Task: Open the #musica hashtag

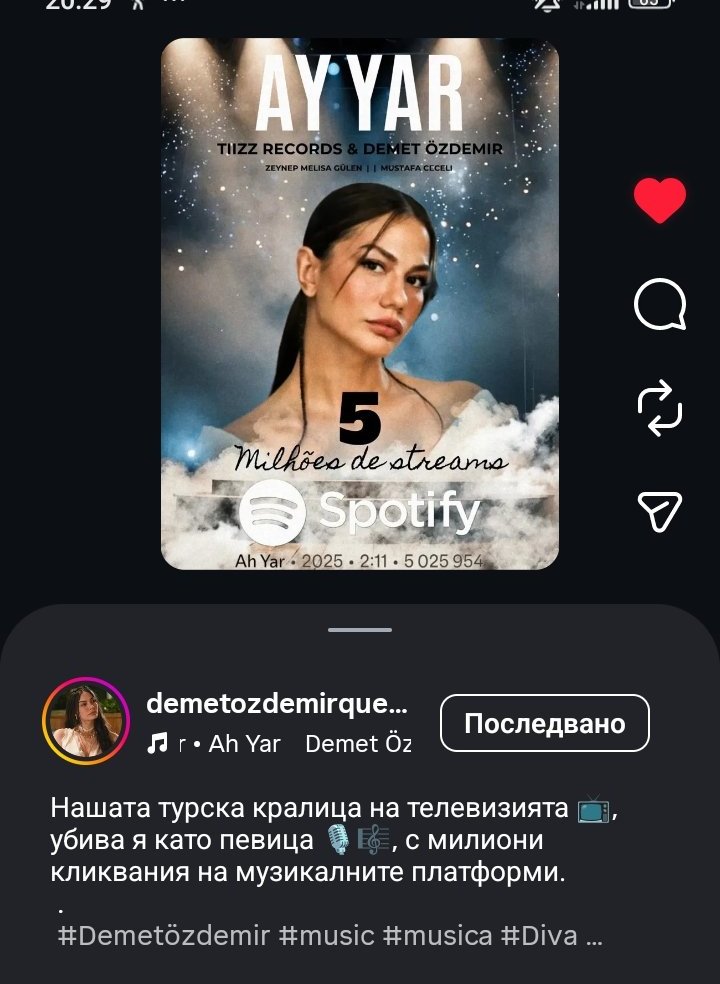Action: coord(438,936)
